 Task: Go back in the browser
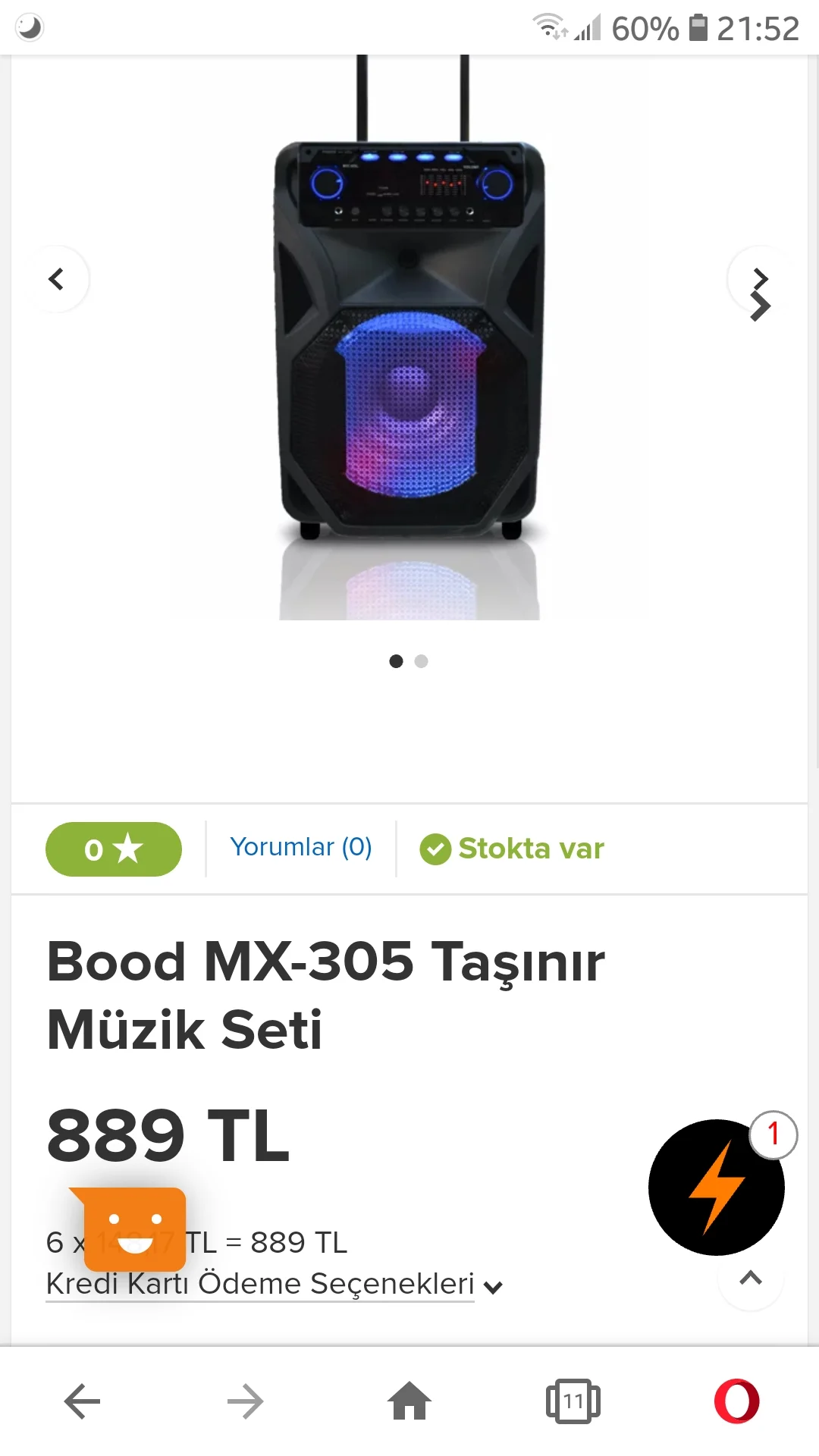point(82,1401)
